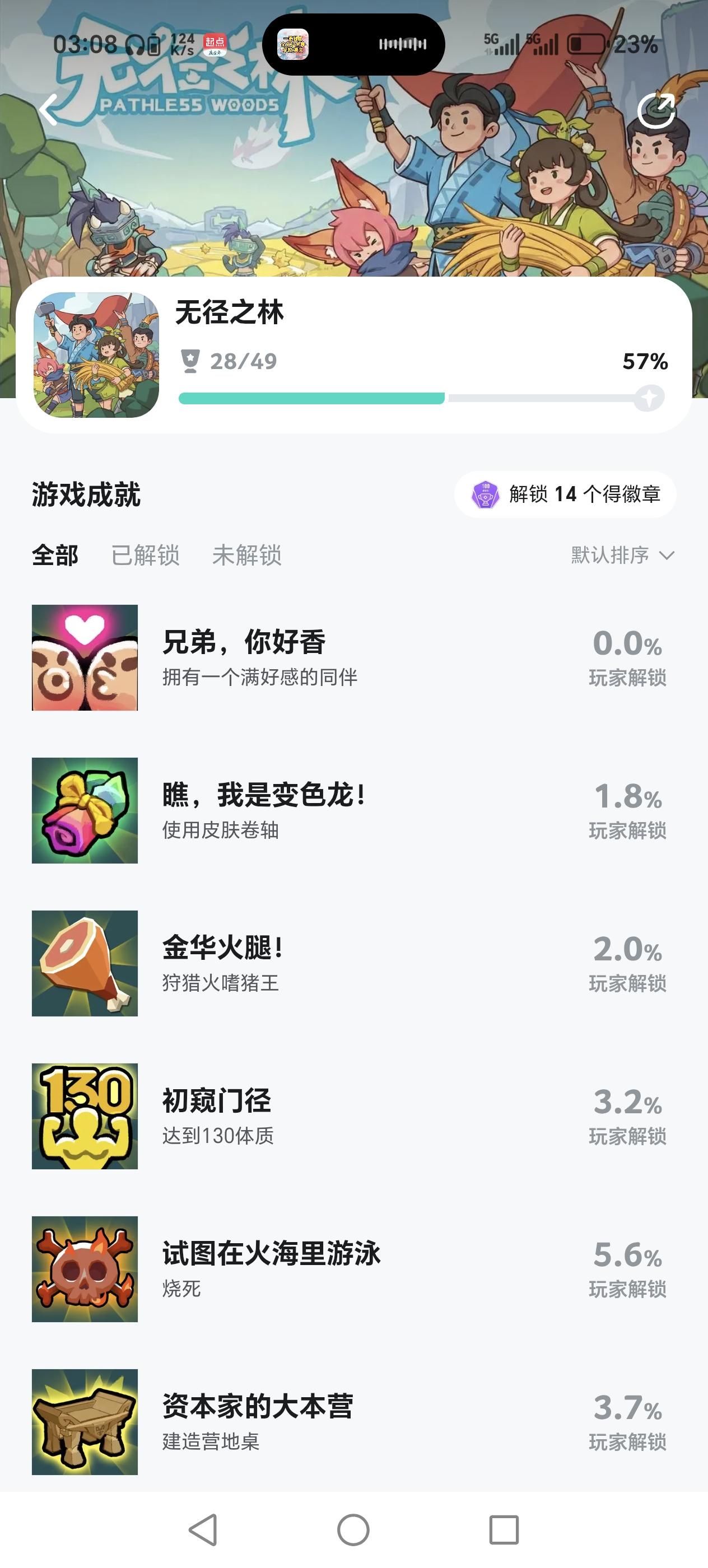Tap the system home button

click(x=353, y=1529)
